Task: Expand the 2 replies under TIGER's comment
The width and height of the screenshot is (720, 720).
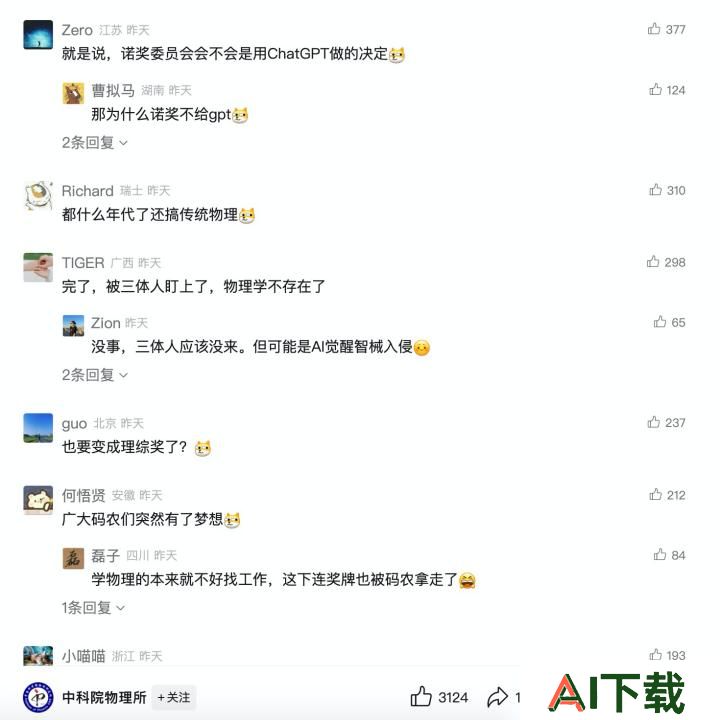Action: tap(95, 374)
